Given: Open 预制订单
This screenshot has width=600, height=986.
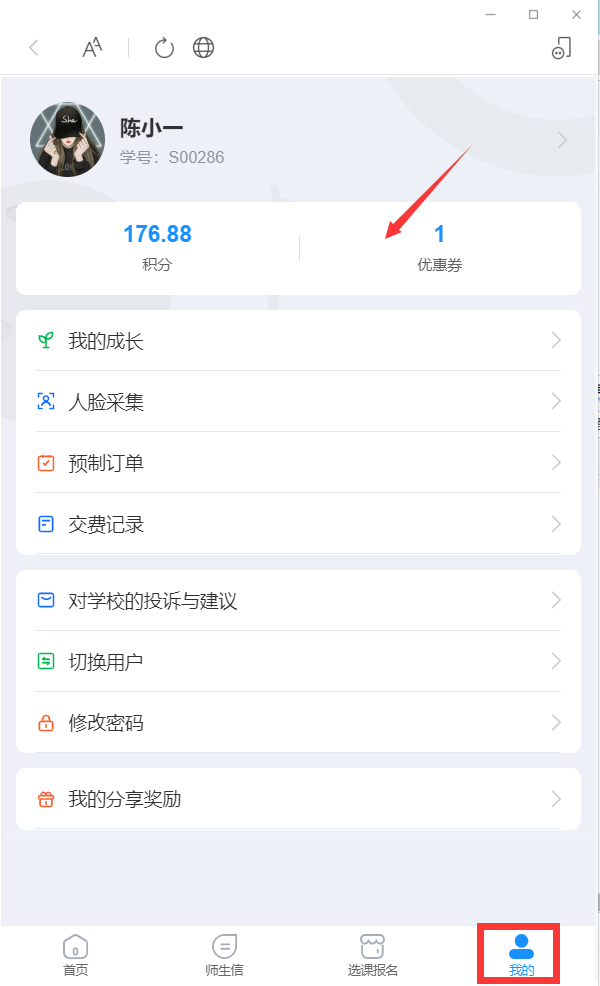Looking at the screenshot, I should (x=298, y=463).
